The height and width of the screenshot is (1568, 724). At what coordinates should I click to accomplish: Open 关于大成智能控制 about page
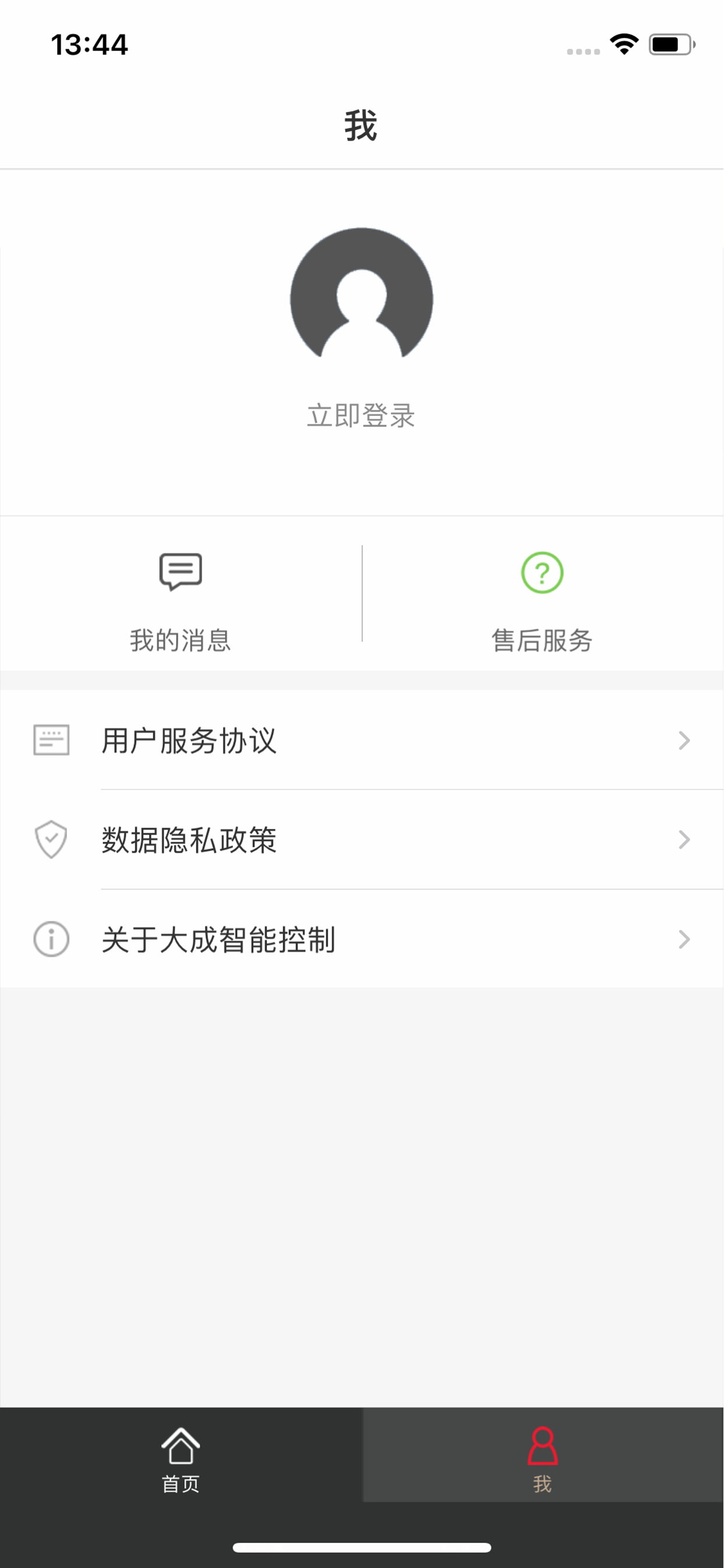point(362,939)
